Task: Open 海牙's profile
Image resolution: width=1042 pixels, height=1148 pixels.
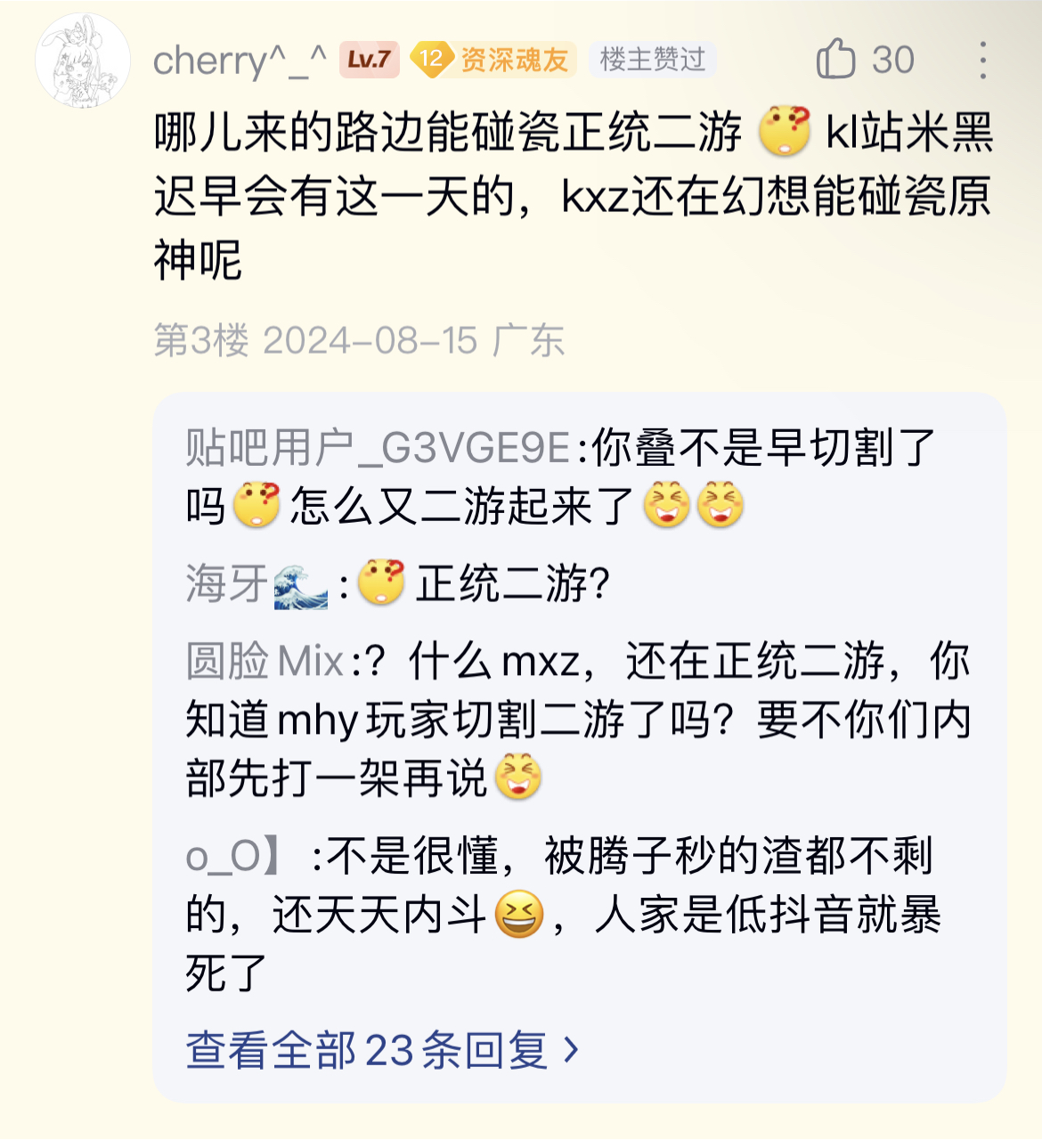Action: (255, 585)
